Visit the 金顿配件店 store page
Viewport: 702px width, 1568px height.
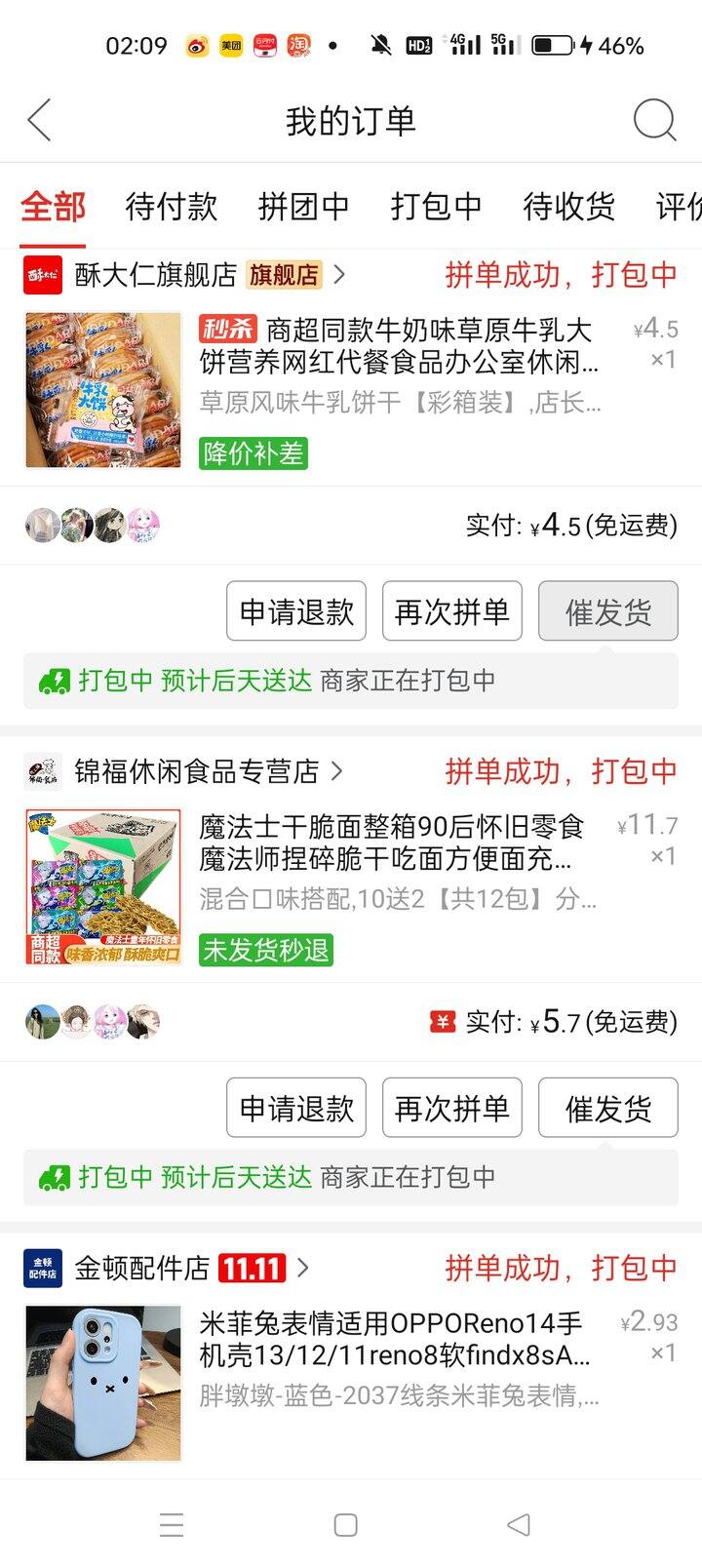pos(142,1268)
